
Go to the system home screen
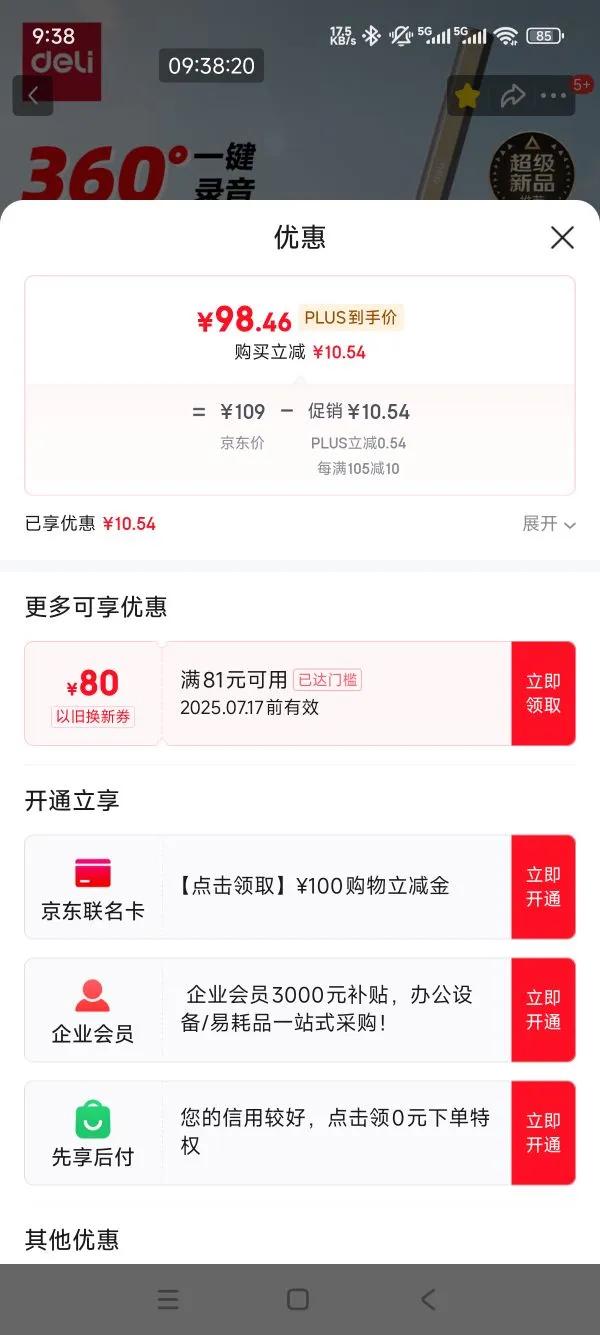click(298, 1299)
